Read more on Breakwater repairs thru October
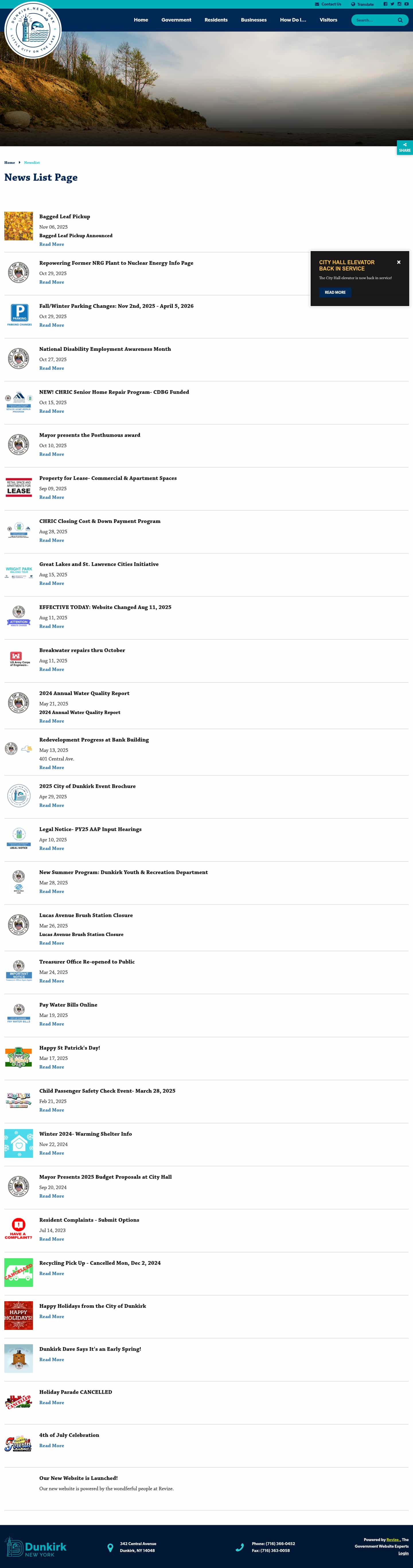The width and height of the screenshot is (413, 1568). point(52,670)
